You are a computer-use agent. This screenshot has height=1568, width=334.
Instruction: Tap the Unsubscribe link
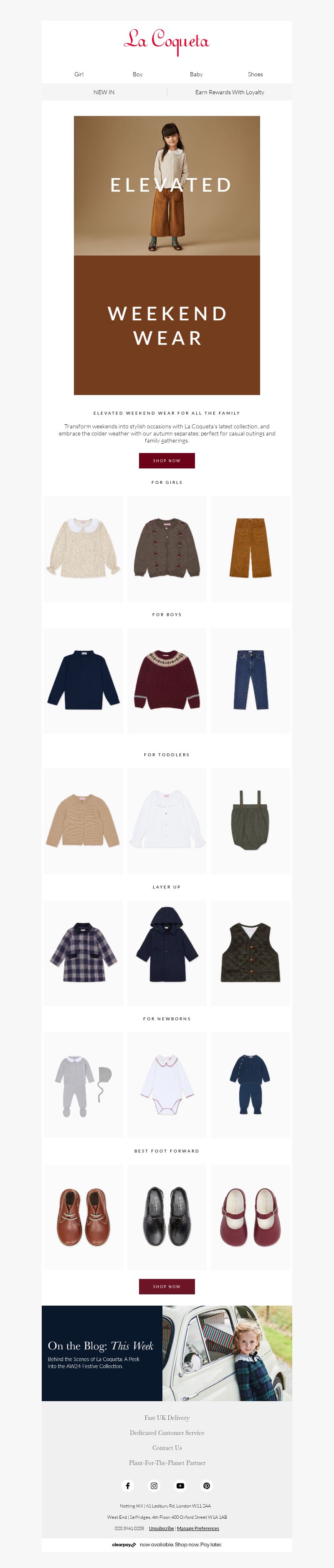coord(161,1528)
